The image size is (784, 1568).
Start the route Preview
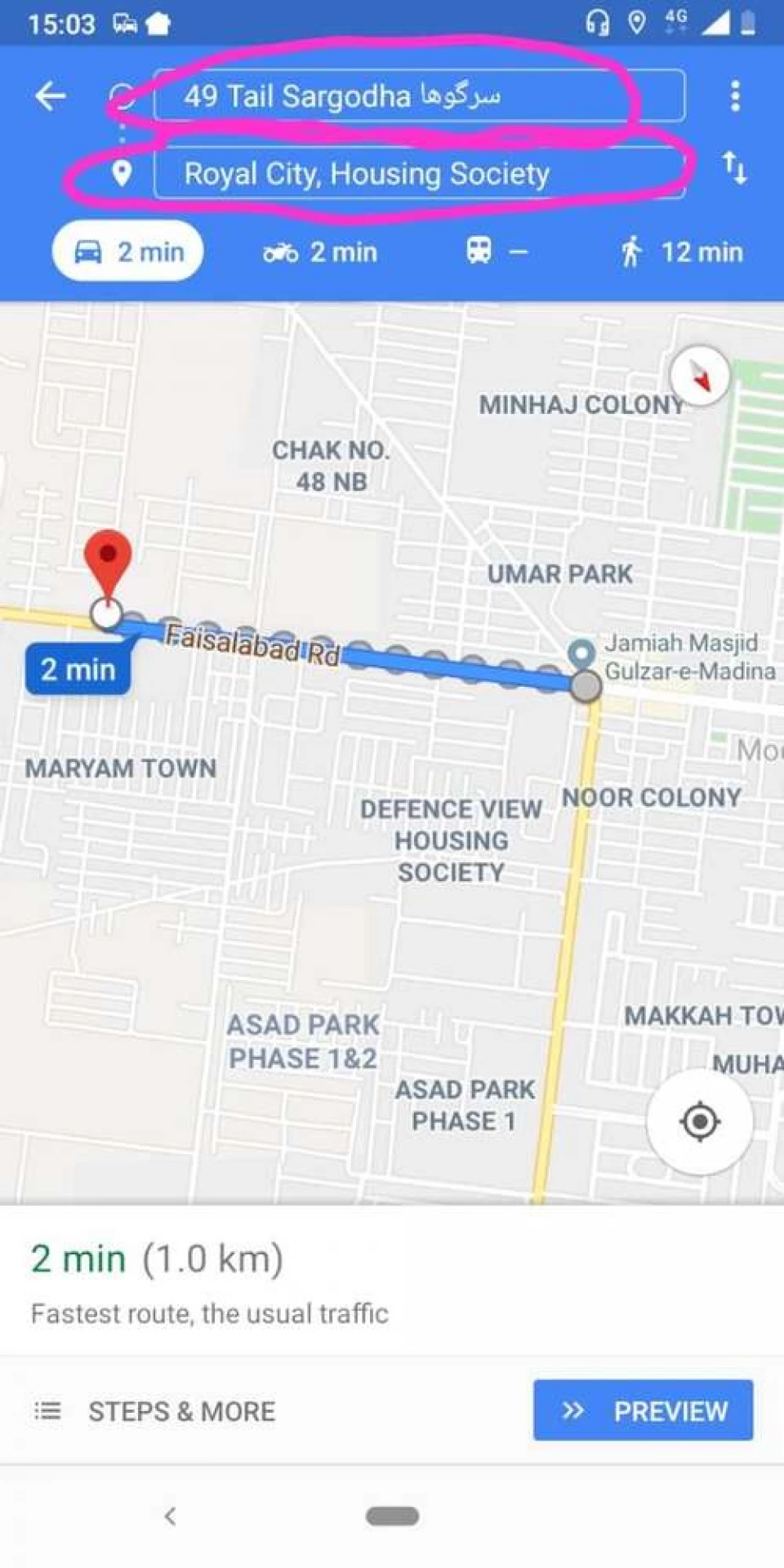click(x=644, y=1410)
